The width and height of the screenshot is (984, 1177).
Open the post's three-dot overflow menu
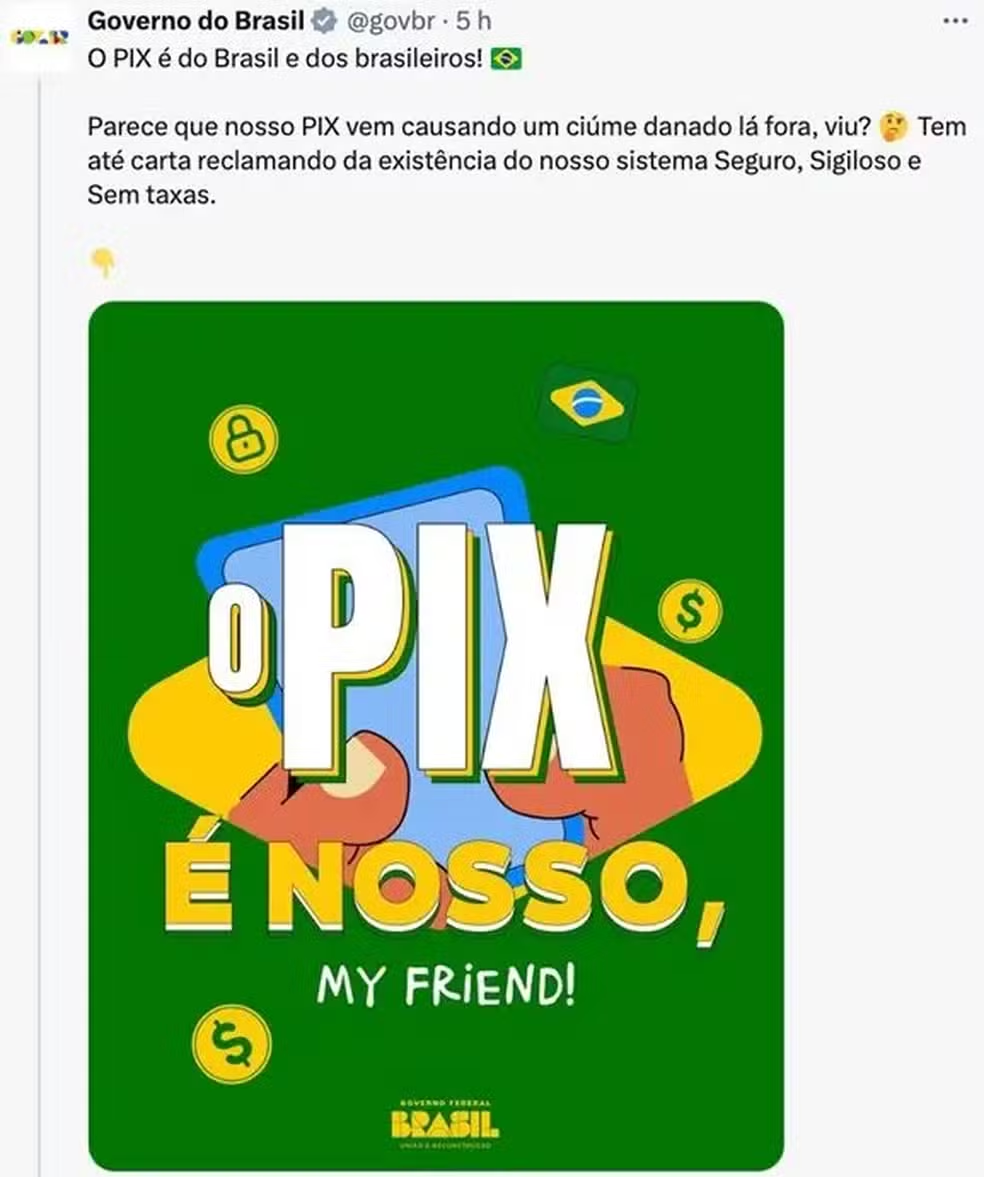coord(955,20)
